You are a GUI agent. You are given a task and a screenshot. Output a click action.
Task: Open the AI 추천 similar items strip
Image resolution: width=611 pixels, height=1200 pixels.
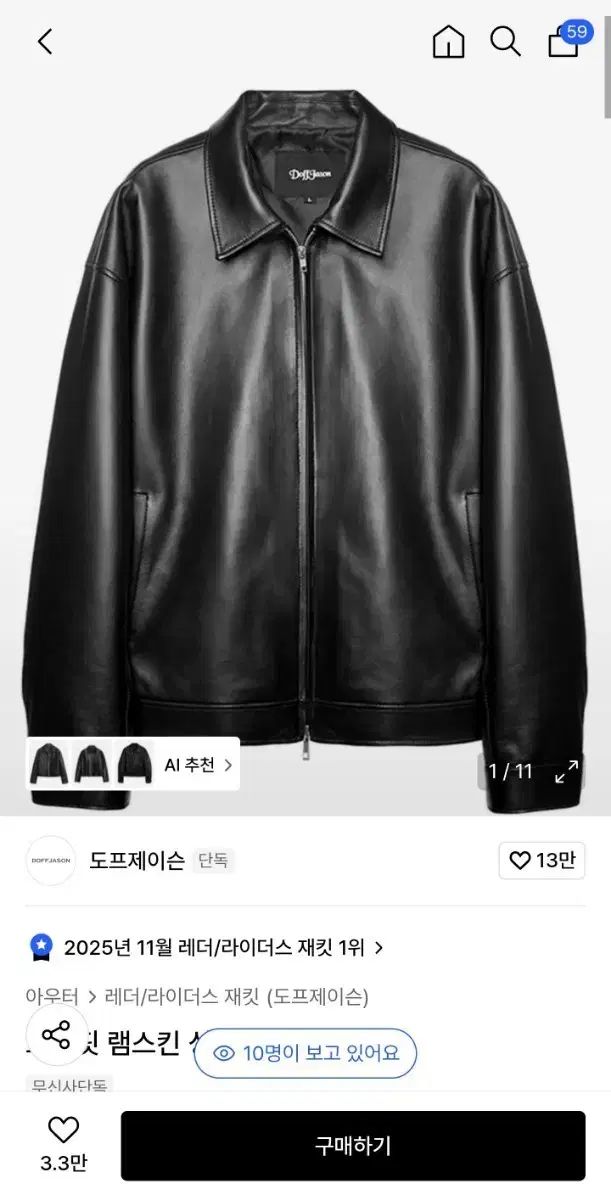[133, 765]
